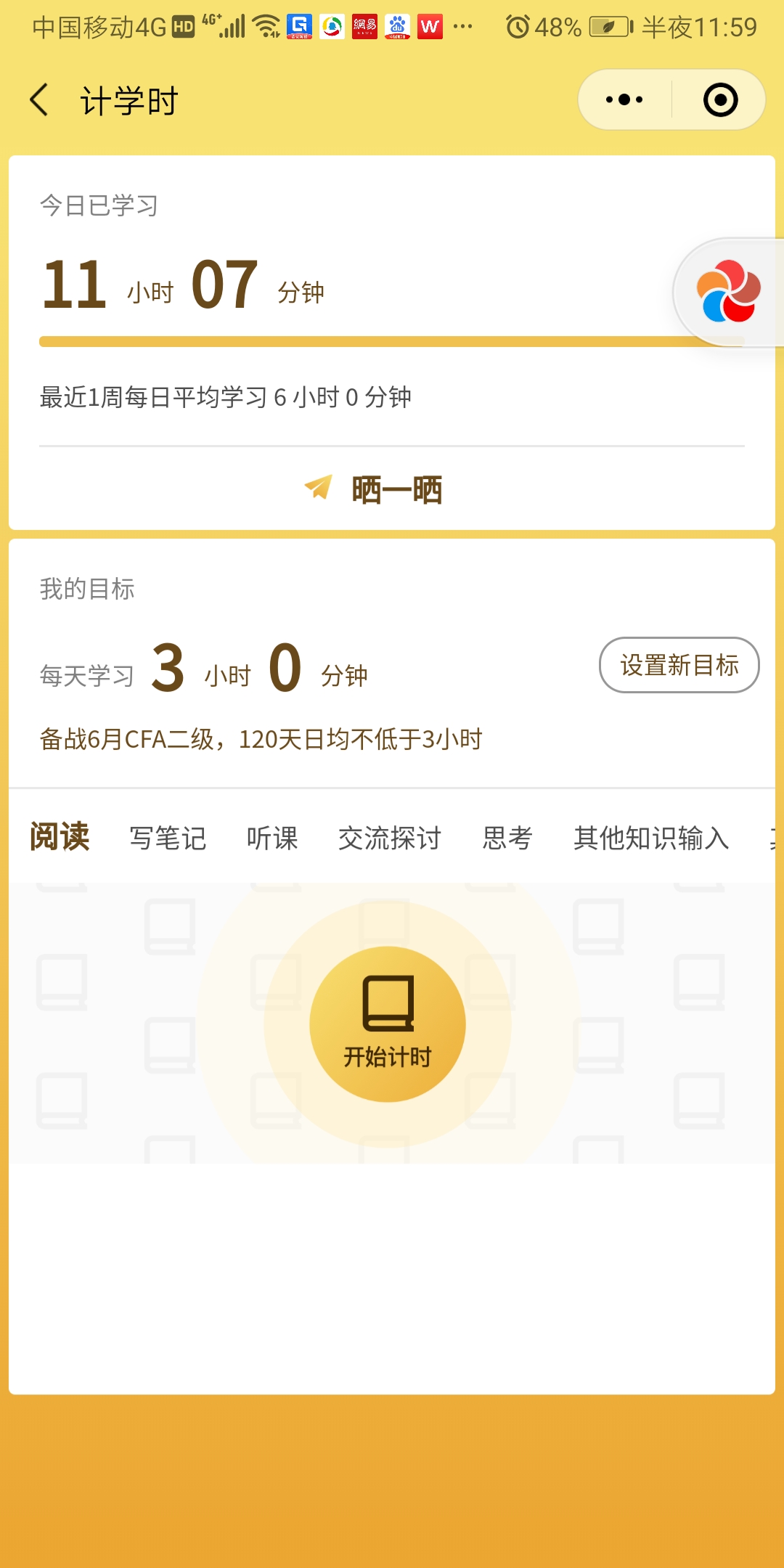Switch to the 写笔记 tab

(168, 838)
